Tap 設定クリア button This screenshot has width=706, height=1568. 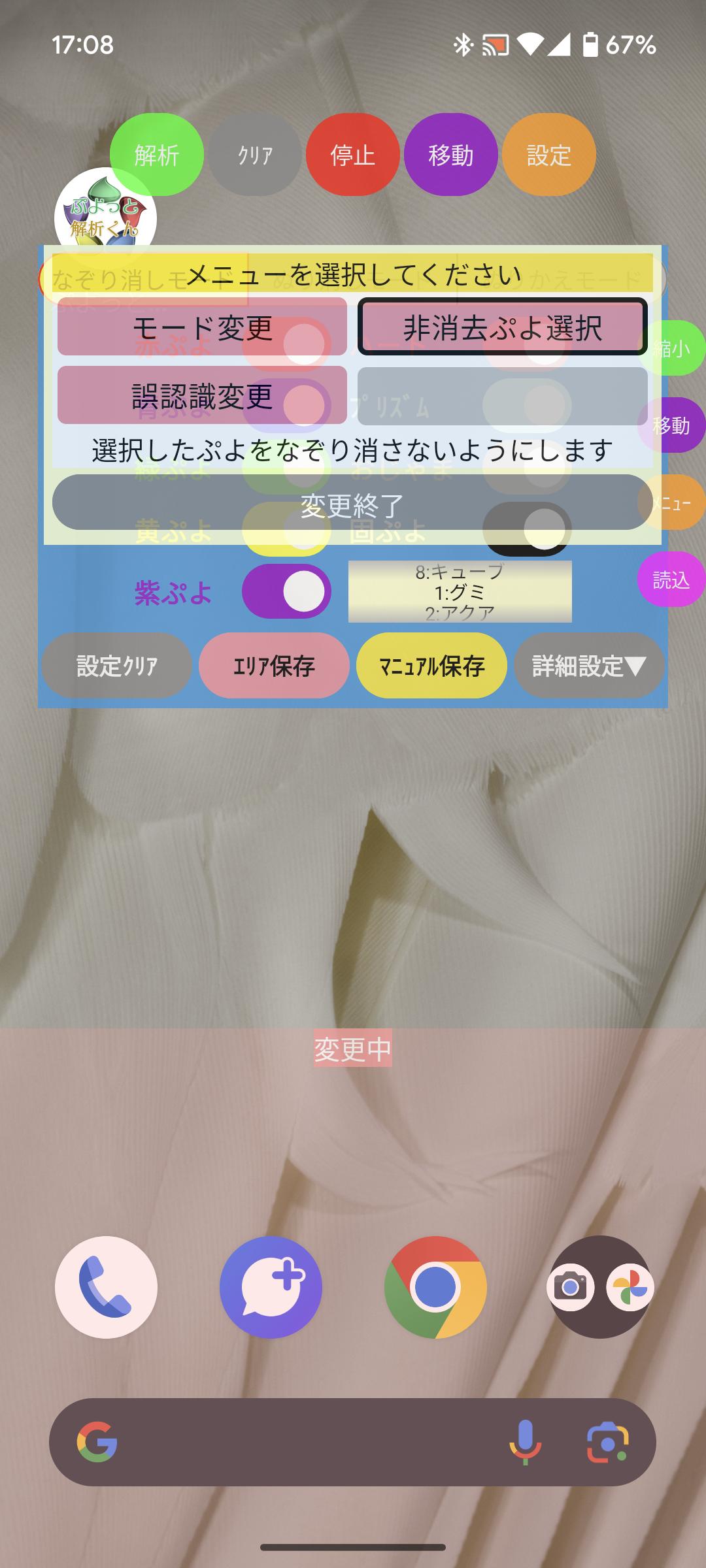(117, 666)
